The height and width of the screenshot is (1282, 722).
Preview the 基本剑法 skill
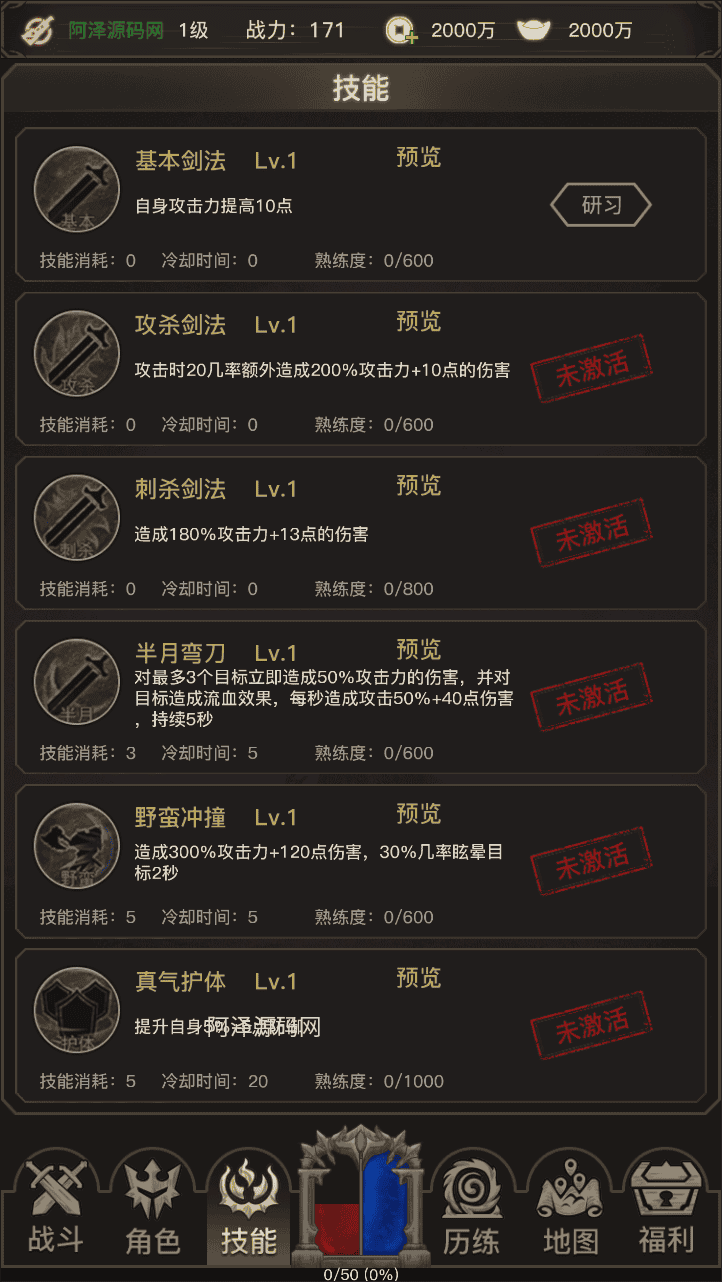(x=418, y=158)
